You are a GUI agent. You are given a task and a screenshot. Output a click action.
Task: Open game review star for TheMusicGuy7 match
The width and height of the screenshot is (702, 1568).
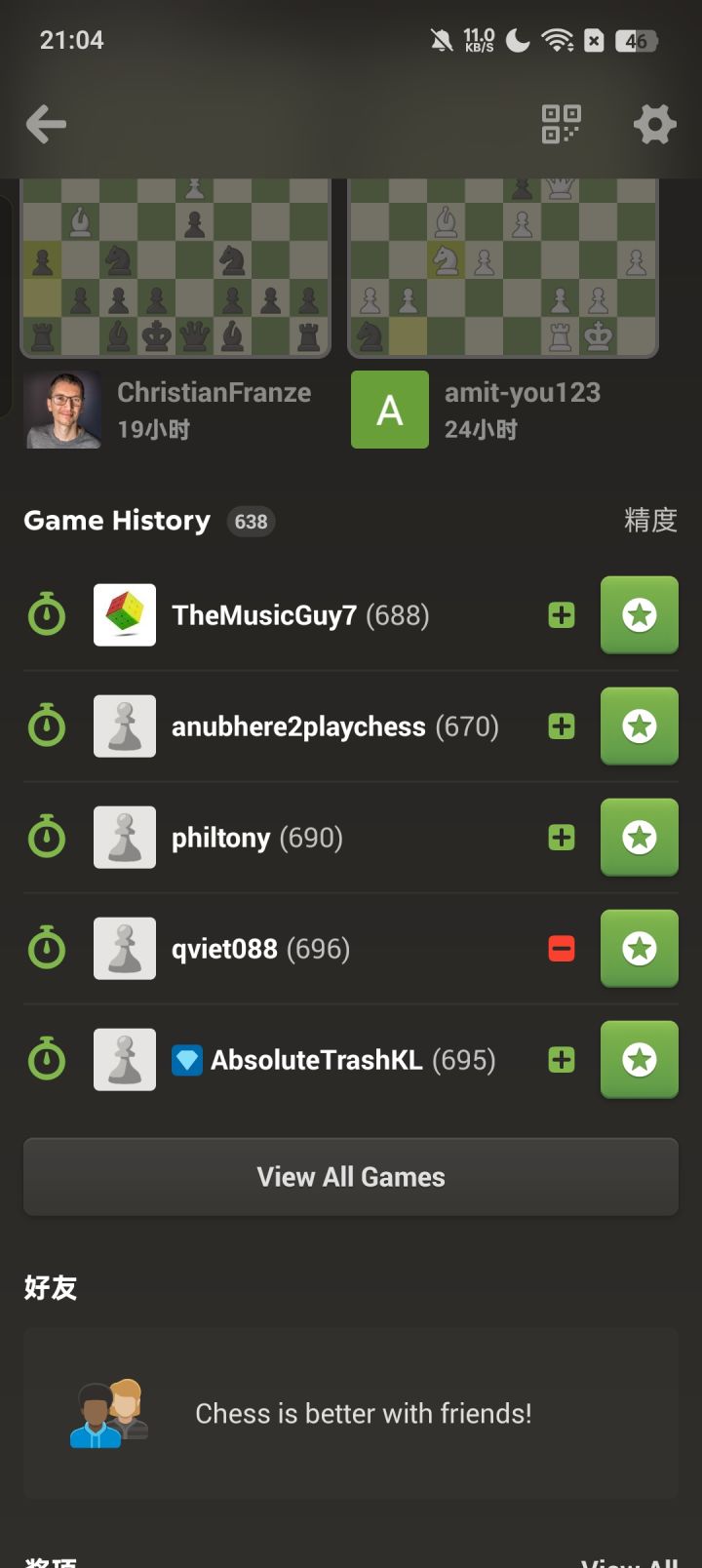click(639, 614)
